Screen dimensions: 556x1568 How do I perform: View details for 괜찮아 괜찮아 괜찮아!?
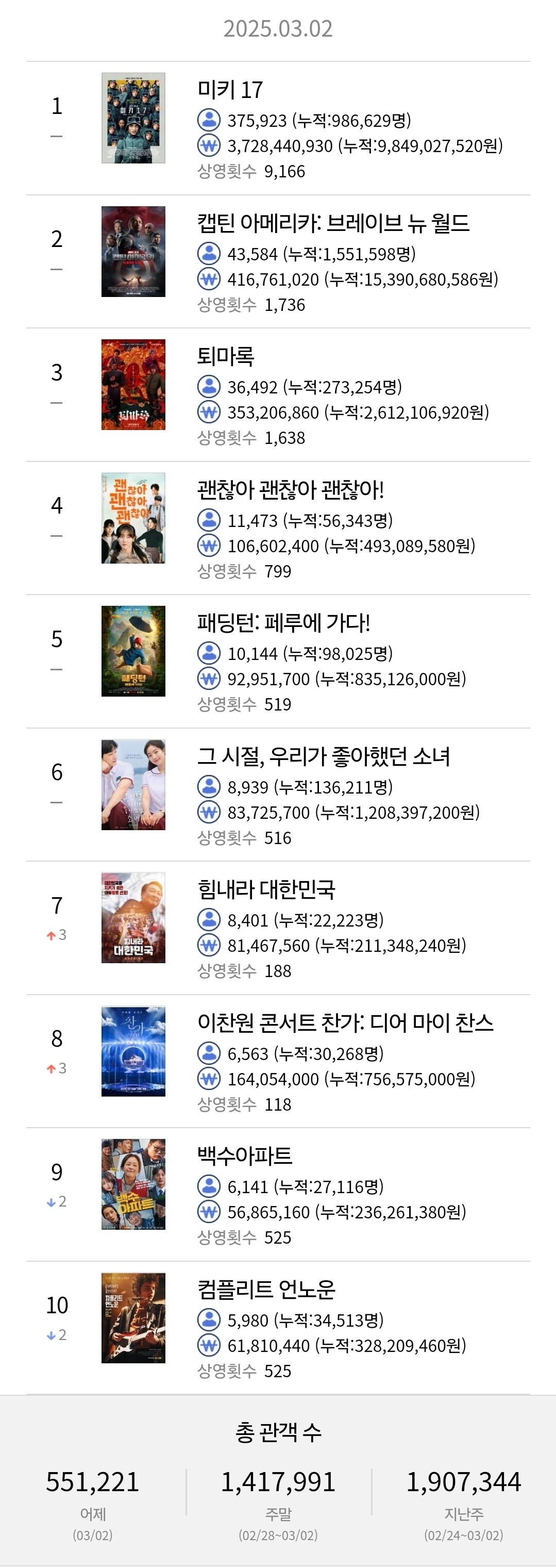278,529
